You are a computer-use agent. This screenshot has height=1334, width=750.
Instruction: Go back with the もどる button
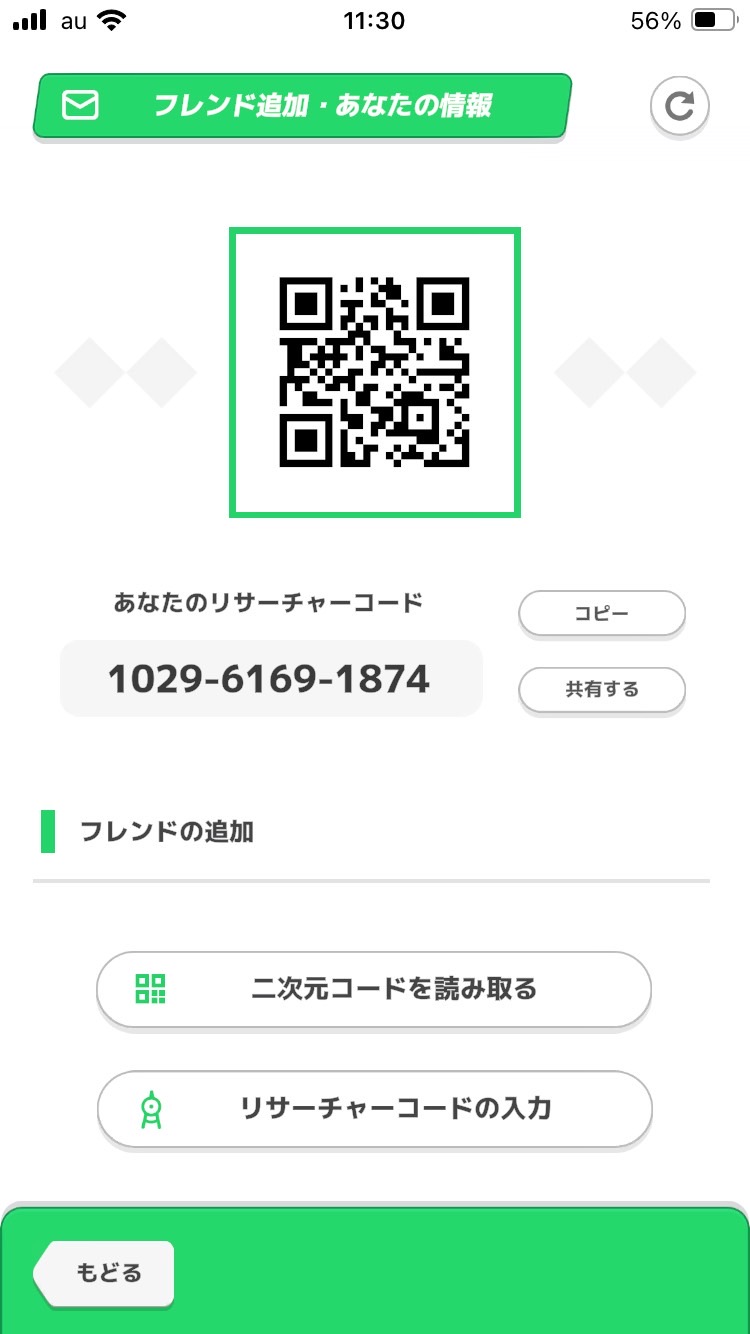point(107,1273)
